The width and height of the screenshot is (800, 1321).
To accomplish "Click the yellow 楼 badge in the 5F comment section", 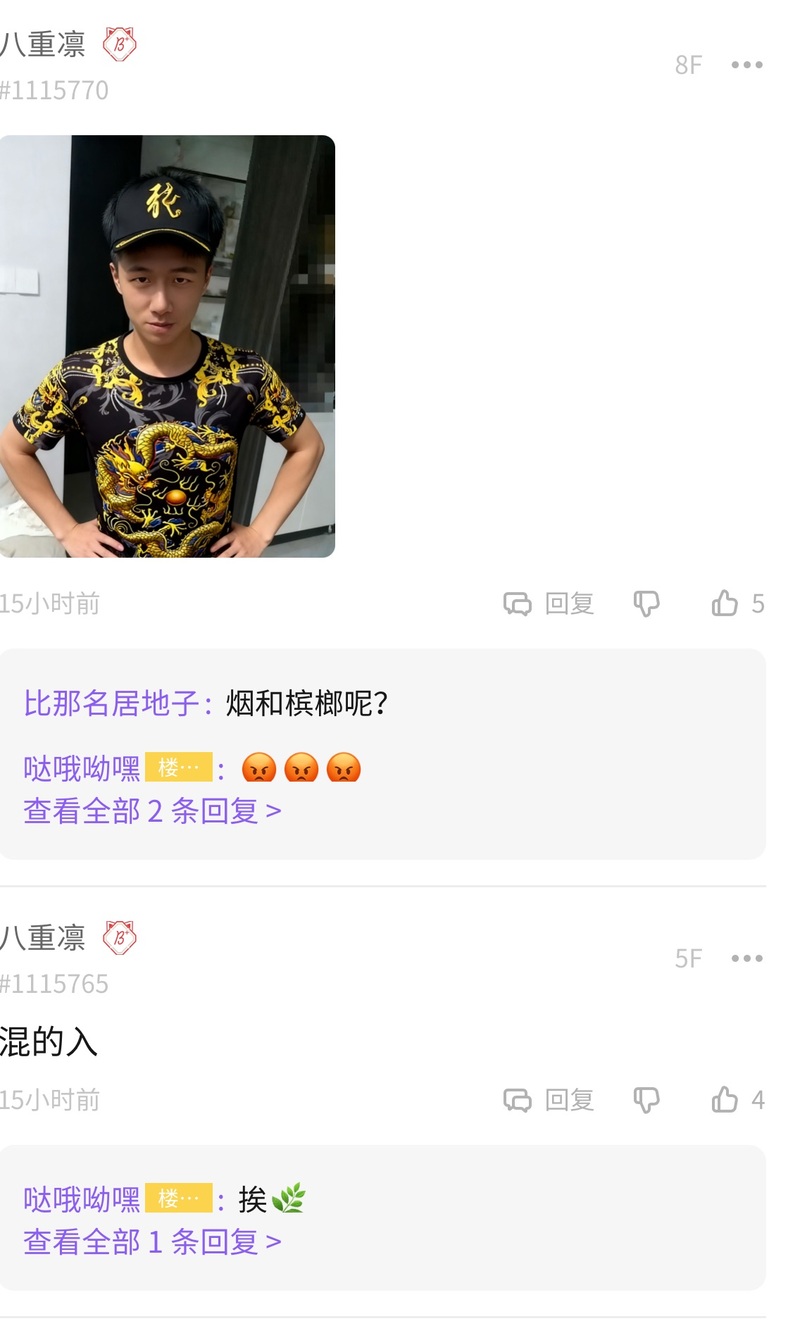I will [x=178, y=1197].
